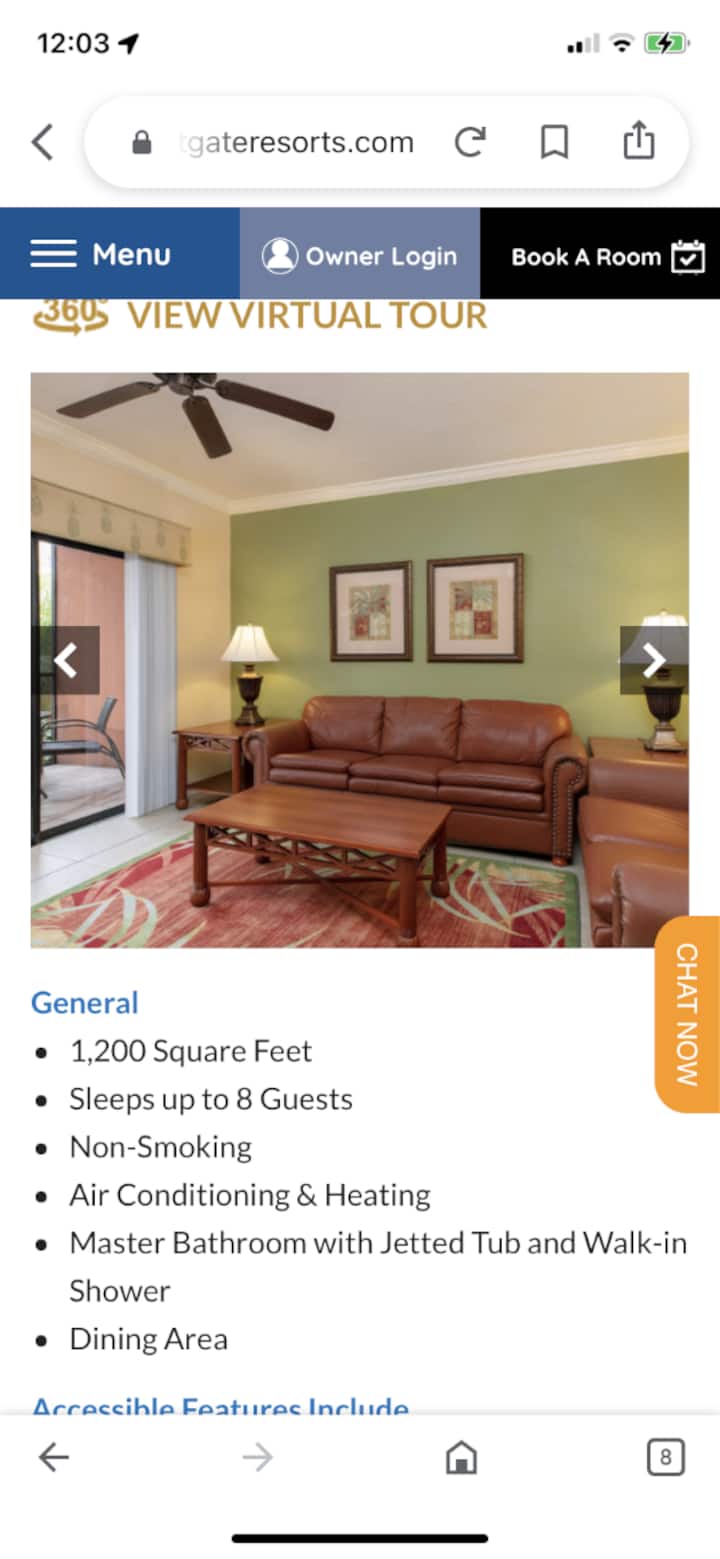Viewport: 720px width, 1559px height.
Task: Open the browser tabs switcher
Action: click(x=665, y=1458)
